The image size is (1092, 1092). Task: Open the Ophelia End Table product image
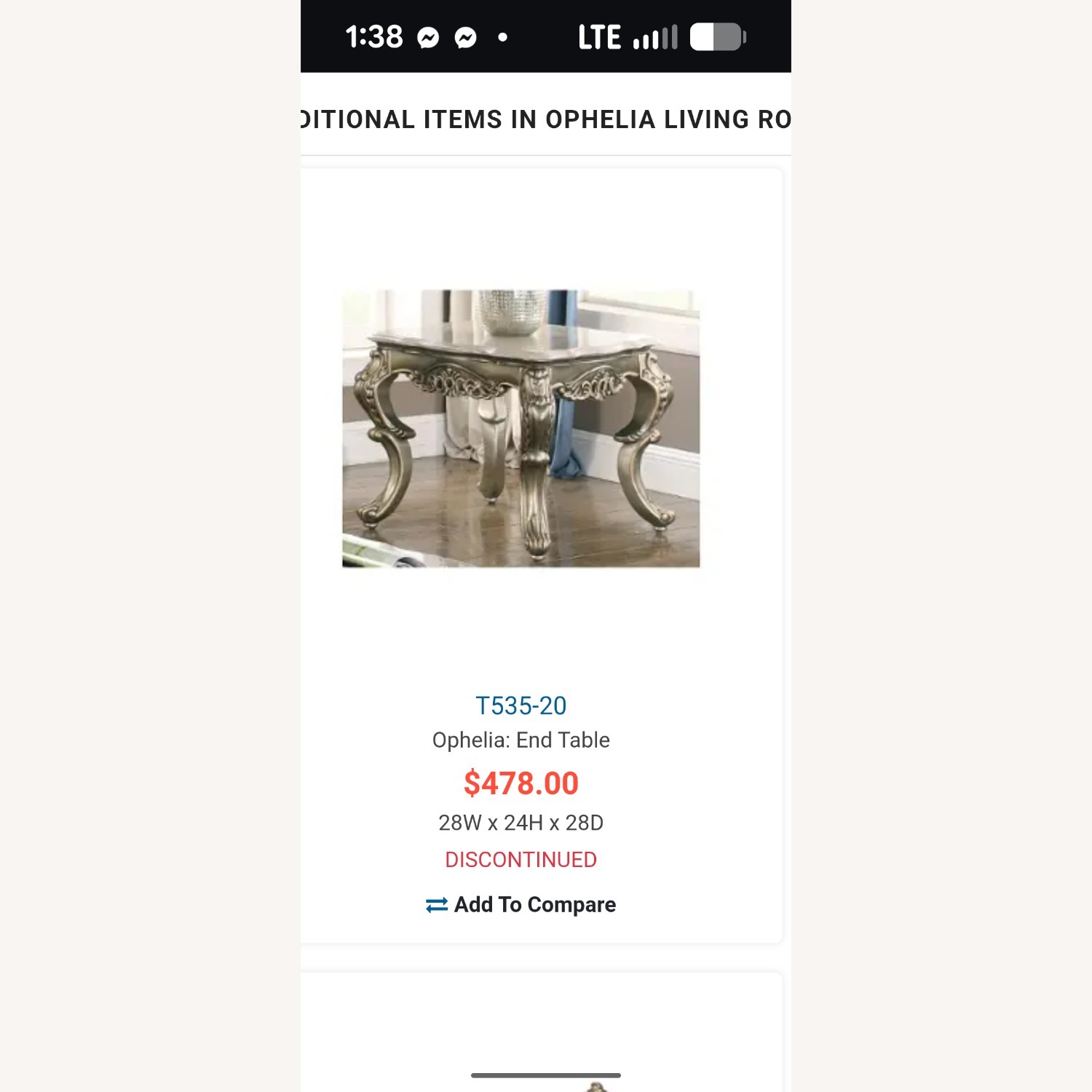(x=521, y=428)
